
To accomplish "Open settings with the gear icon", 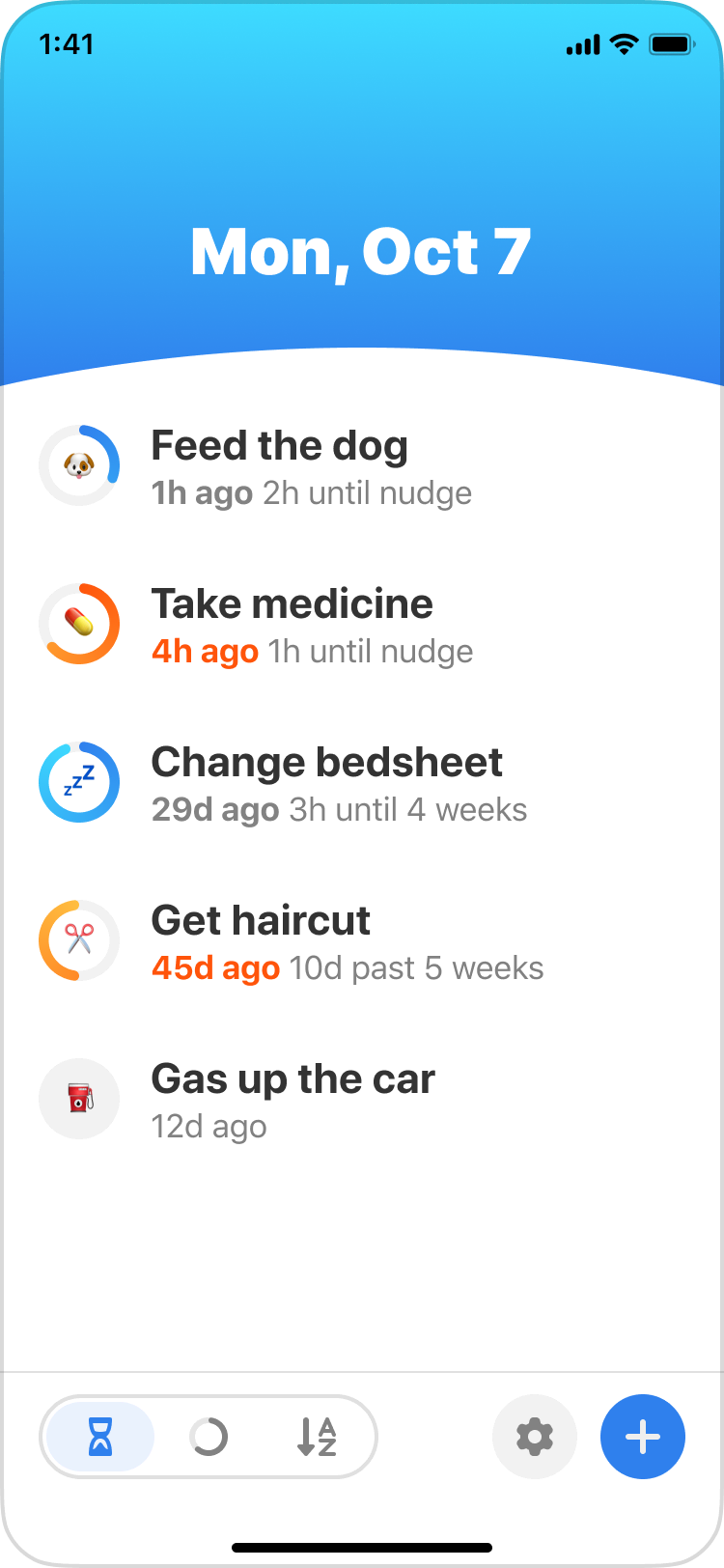I will click(535, 1437).
